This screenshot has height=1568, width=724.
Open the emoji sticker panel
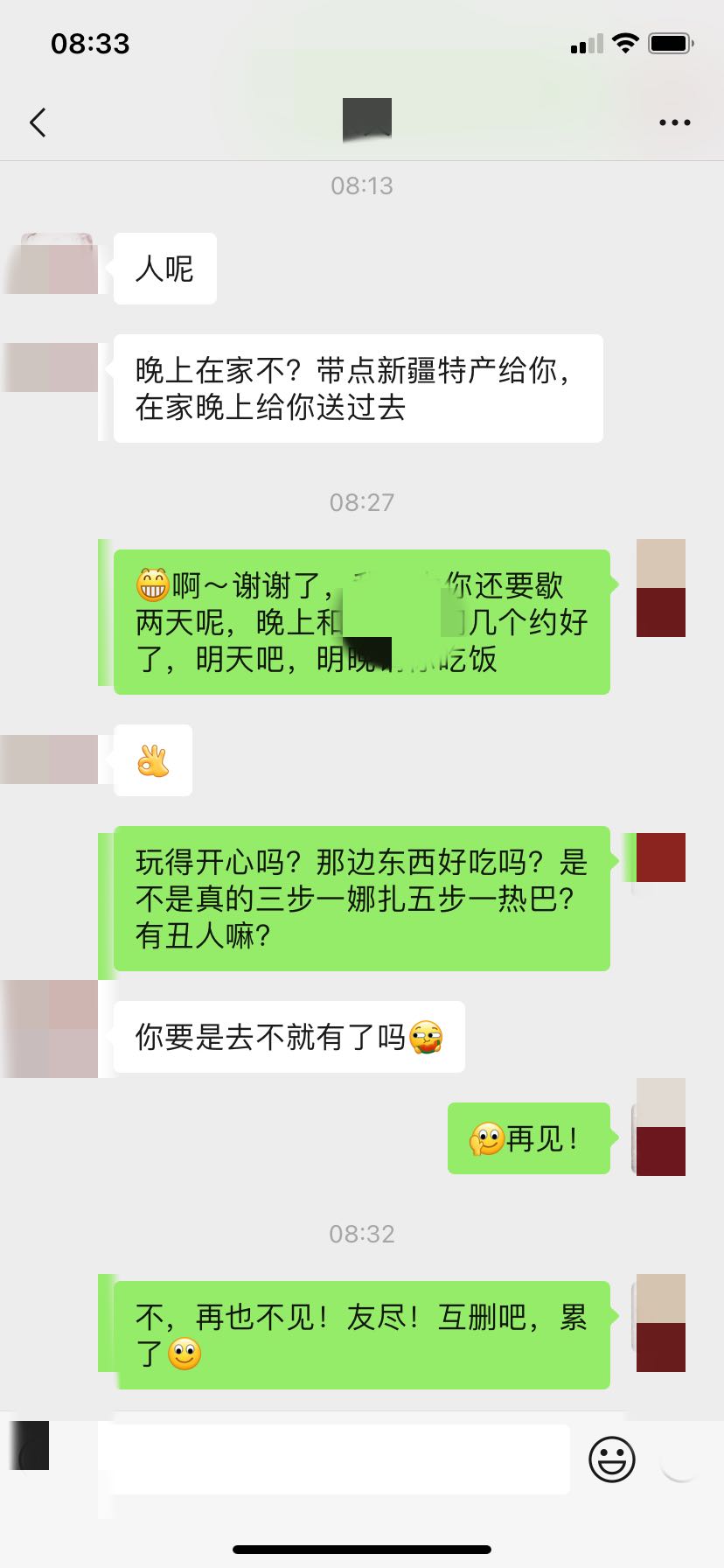(x=611, y=1459)
